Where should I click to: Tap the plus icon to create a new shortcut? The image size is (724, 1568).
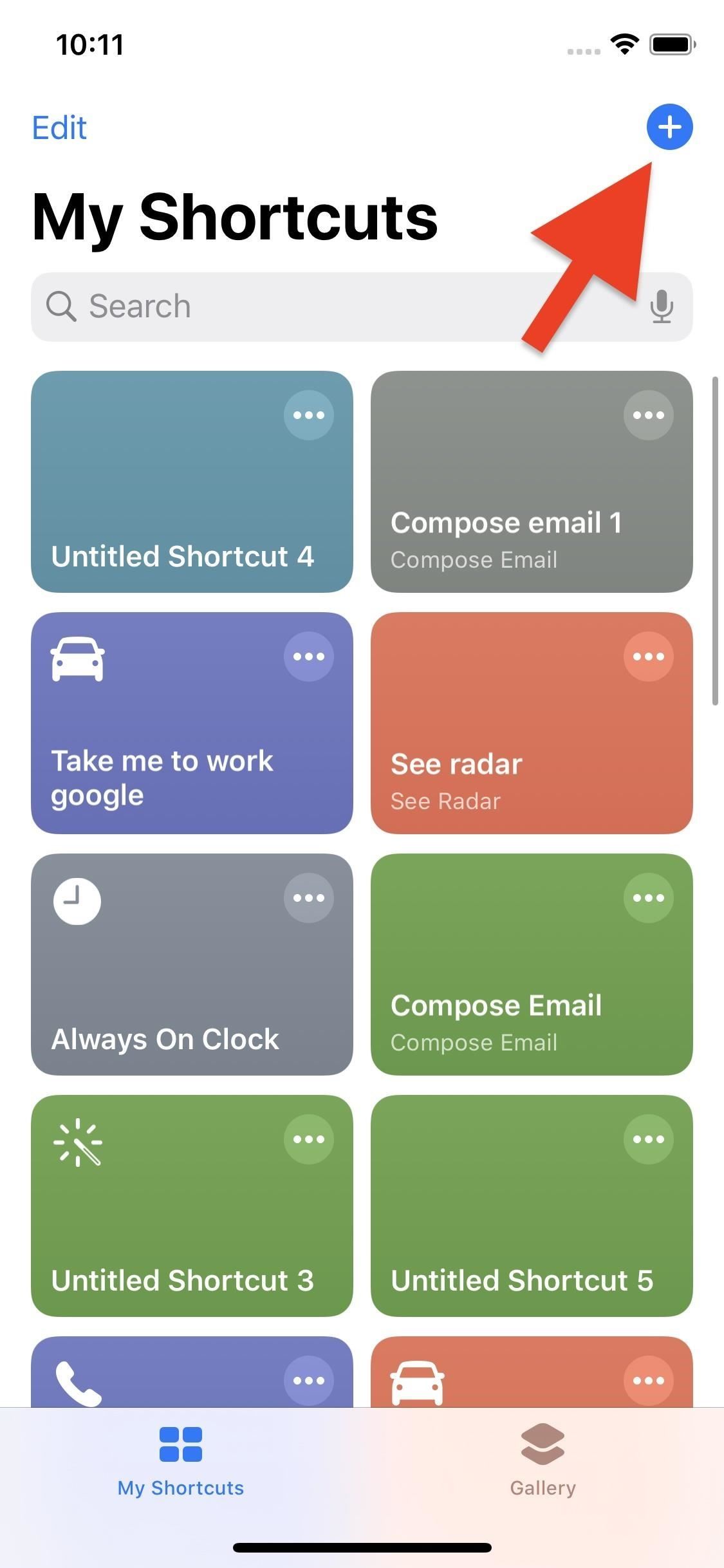click(669, 127)
